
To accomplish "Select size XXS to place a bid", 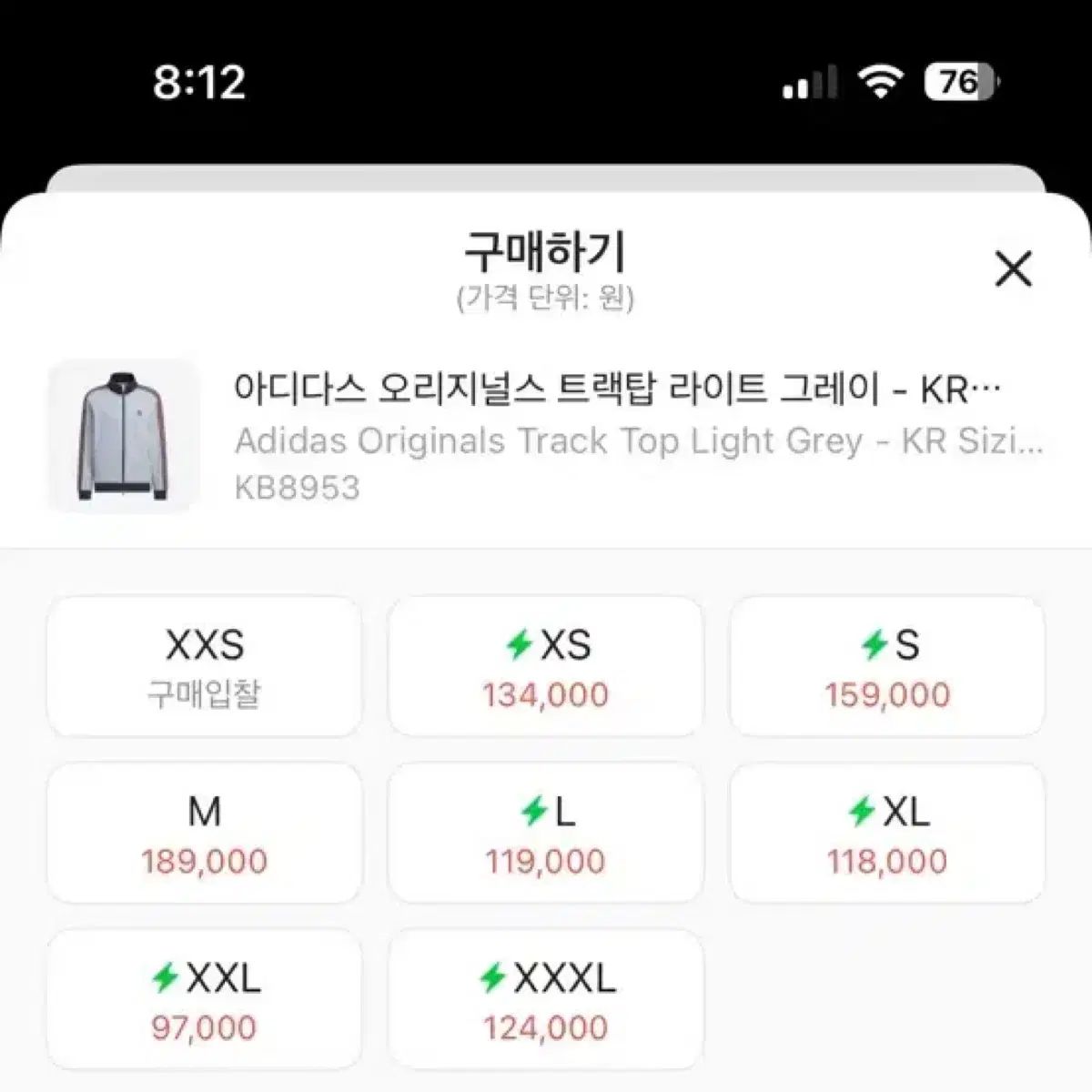I will [x=204, y=667].
